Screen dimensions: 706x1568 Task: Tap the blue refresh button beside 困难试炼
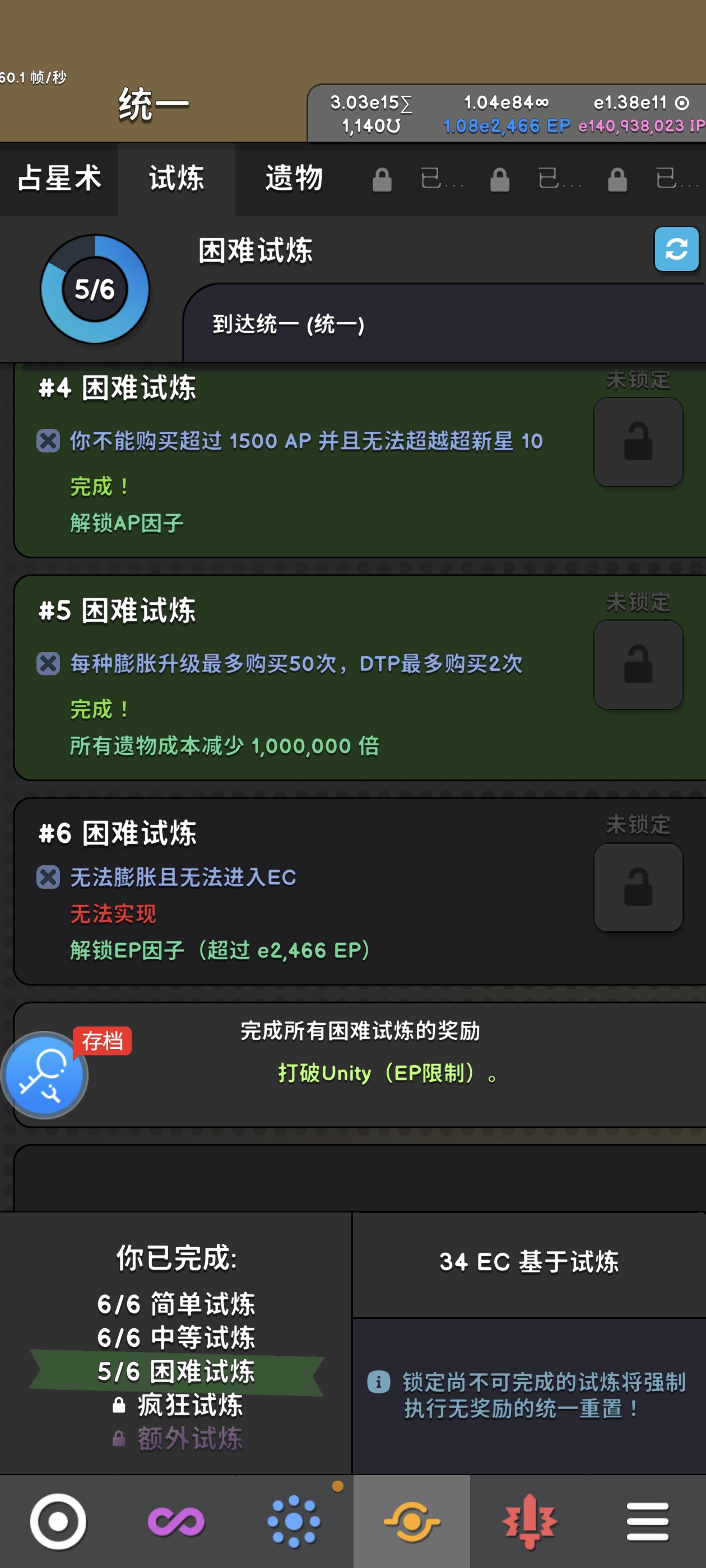point(676,249)
